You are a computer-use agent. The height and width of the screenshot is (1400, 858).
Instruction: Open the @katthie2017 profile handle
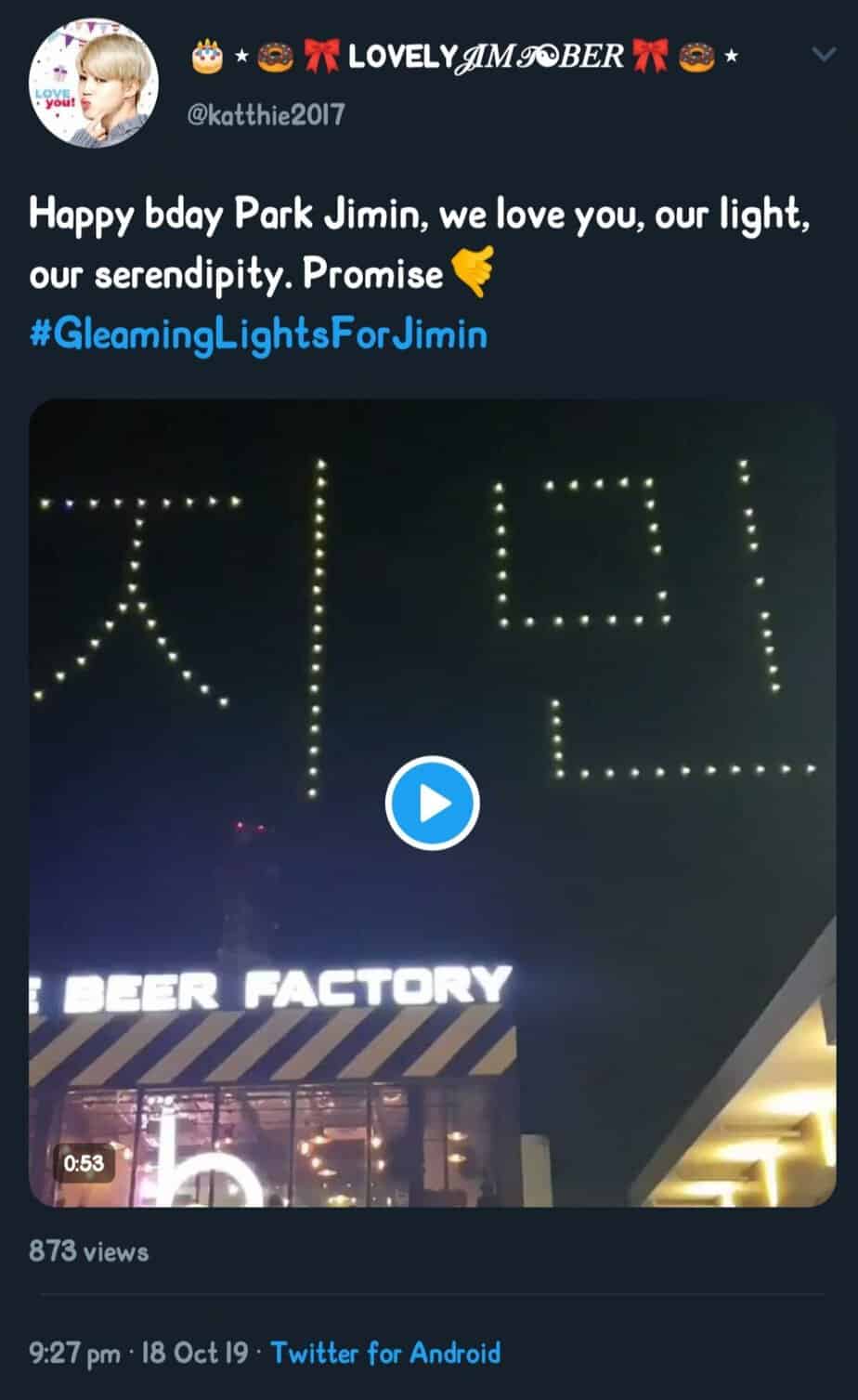(x=266, y=114)
